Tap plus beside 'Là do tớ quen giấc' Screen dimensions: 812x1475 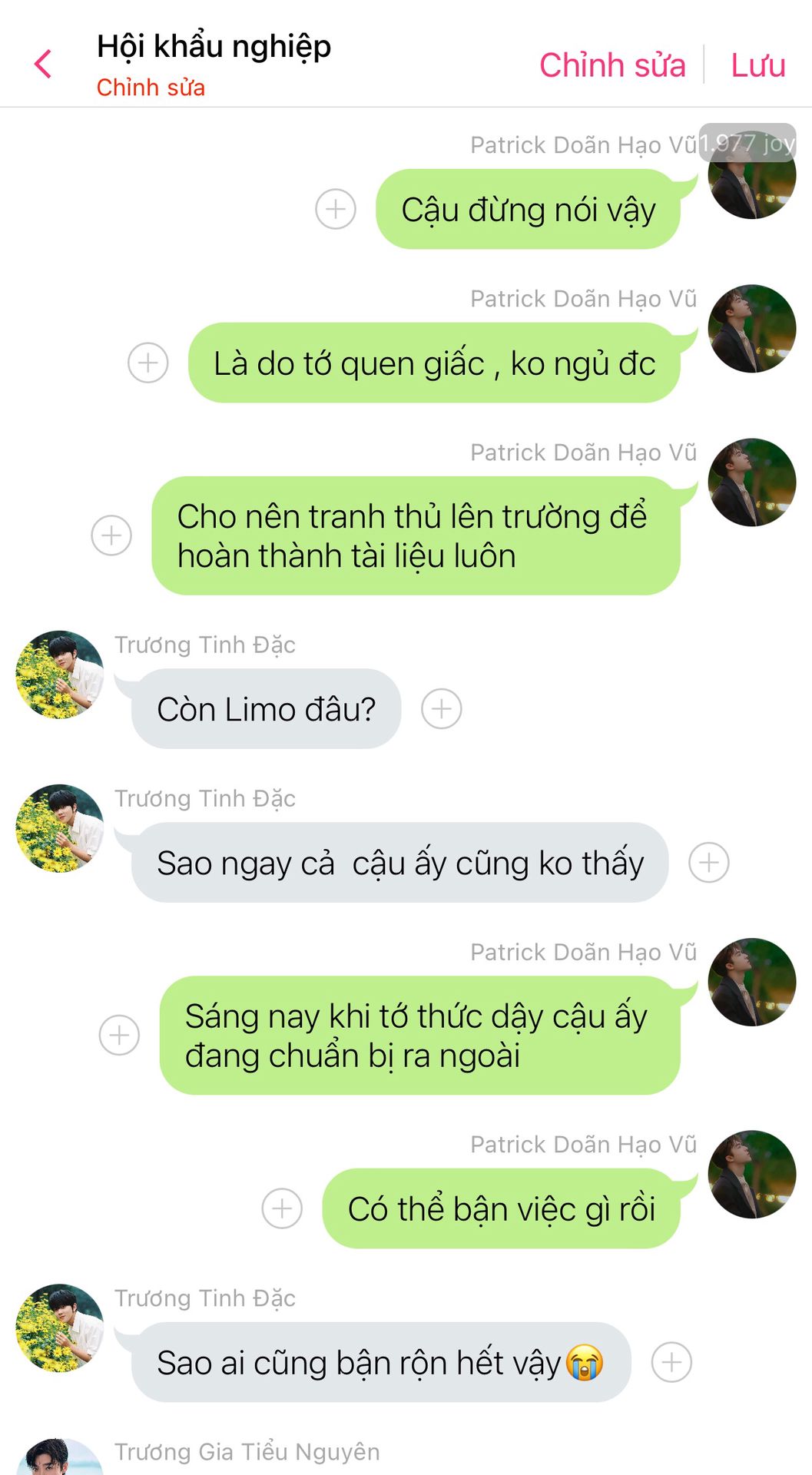pos(148,363)
